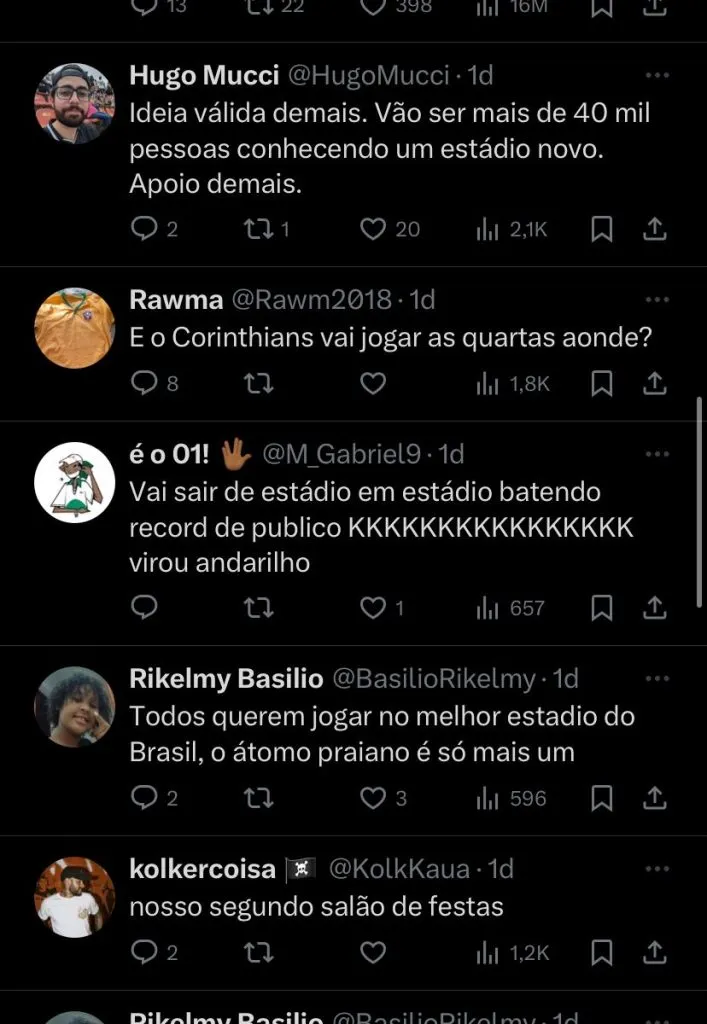
Task: Reply to Rikelmy Basilio's stadium comment
Action: coord(145,798)
